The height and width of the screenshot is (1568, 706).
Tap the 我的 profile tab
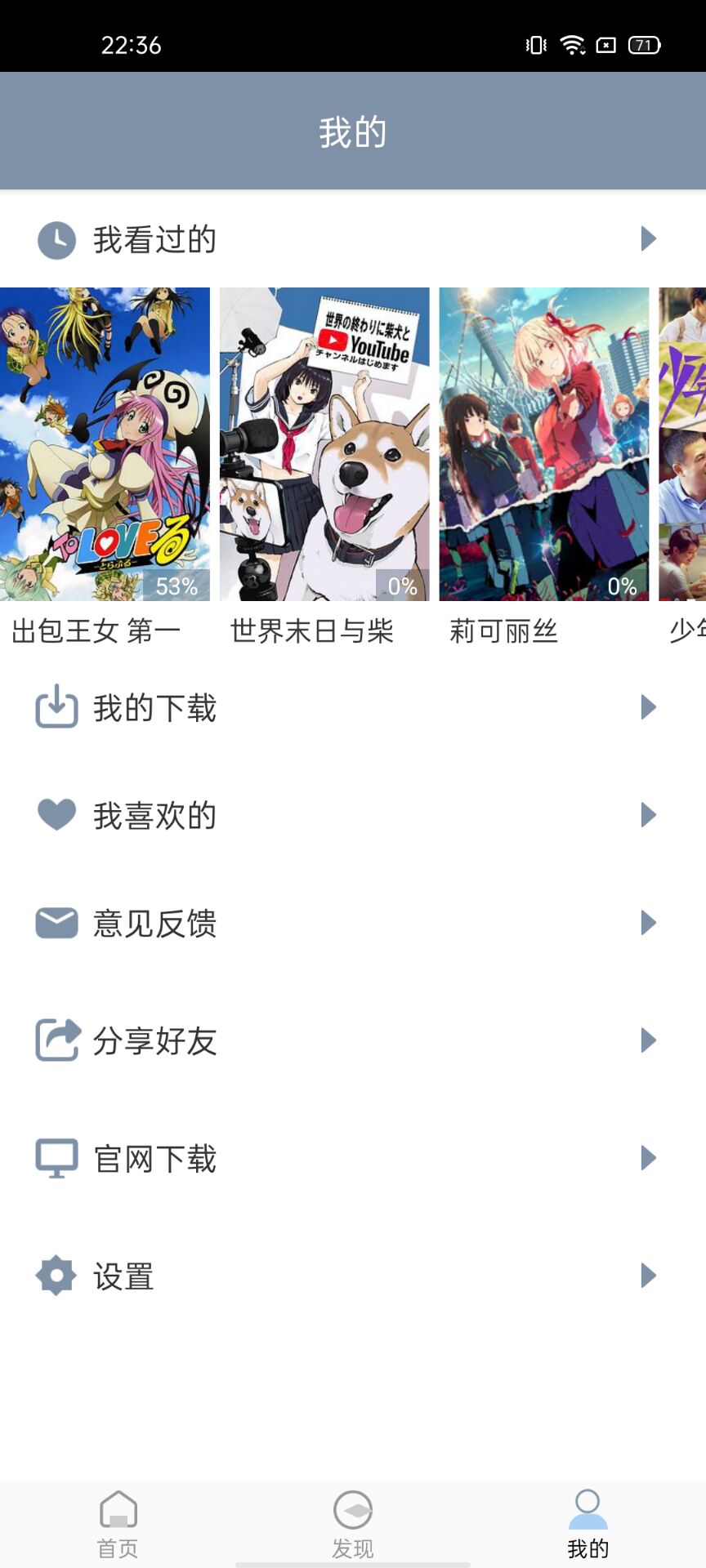[588, 1524]
